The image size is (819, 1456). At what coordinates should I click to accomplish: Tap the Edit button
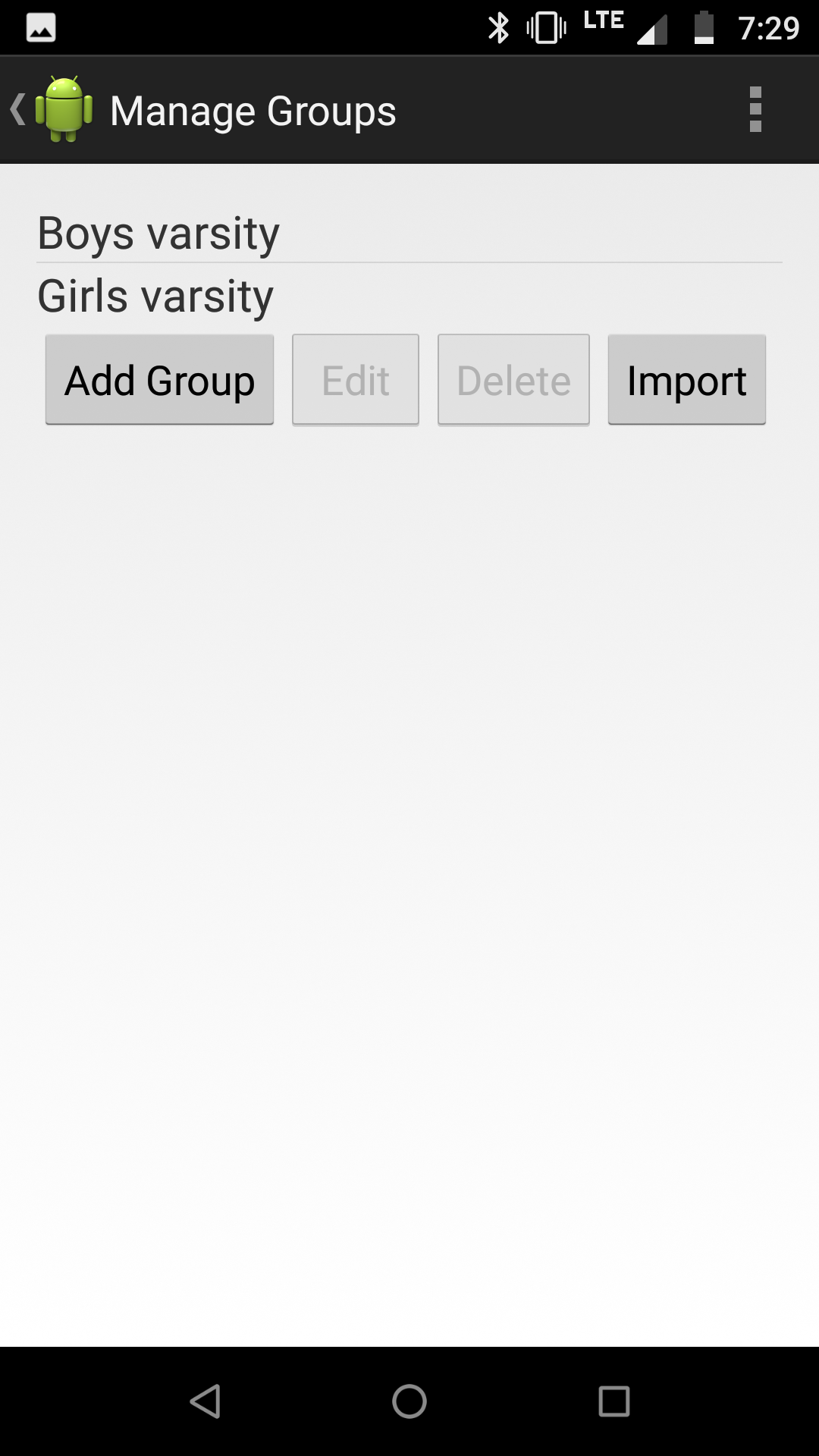pos(356,380)
